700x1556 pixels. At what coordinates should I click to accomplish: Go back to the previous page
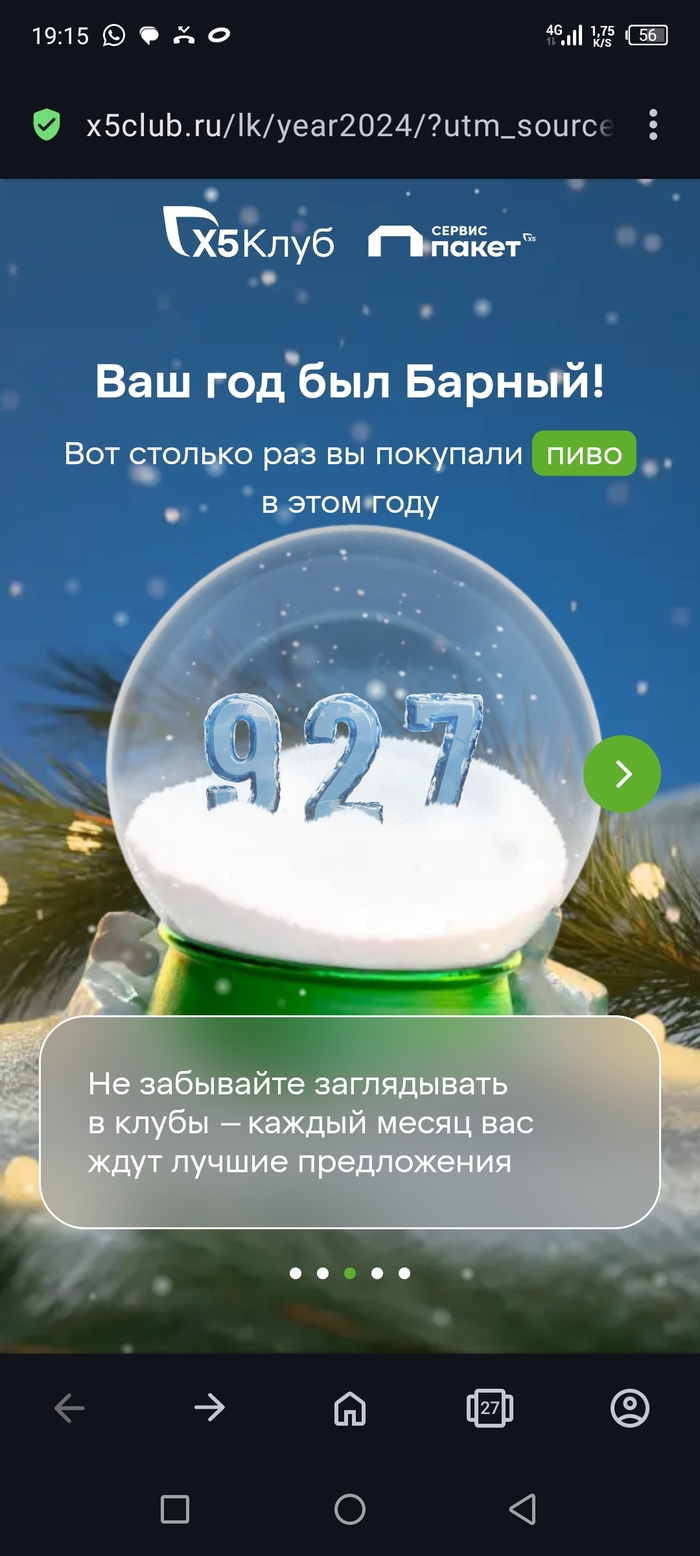pyautogui.click(x=69, y=1408)
